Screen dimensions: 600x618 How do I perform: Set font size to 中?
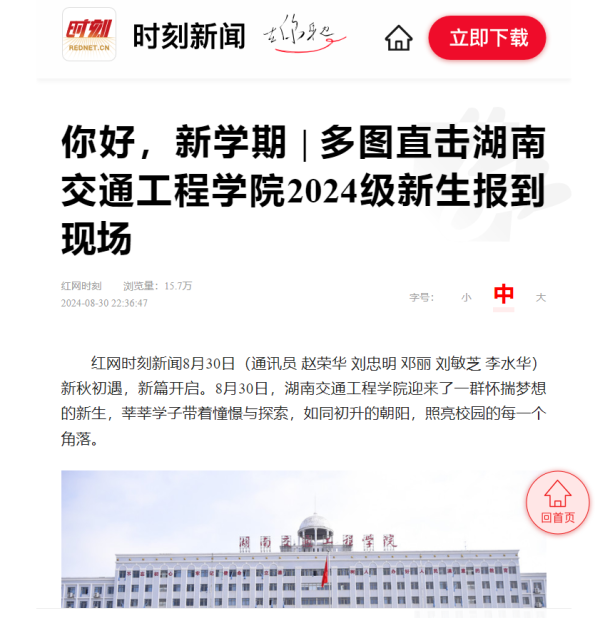coord(504,295)
